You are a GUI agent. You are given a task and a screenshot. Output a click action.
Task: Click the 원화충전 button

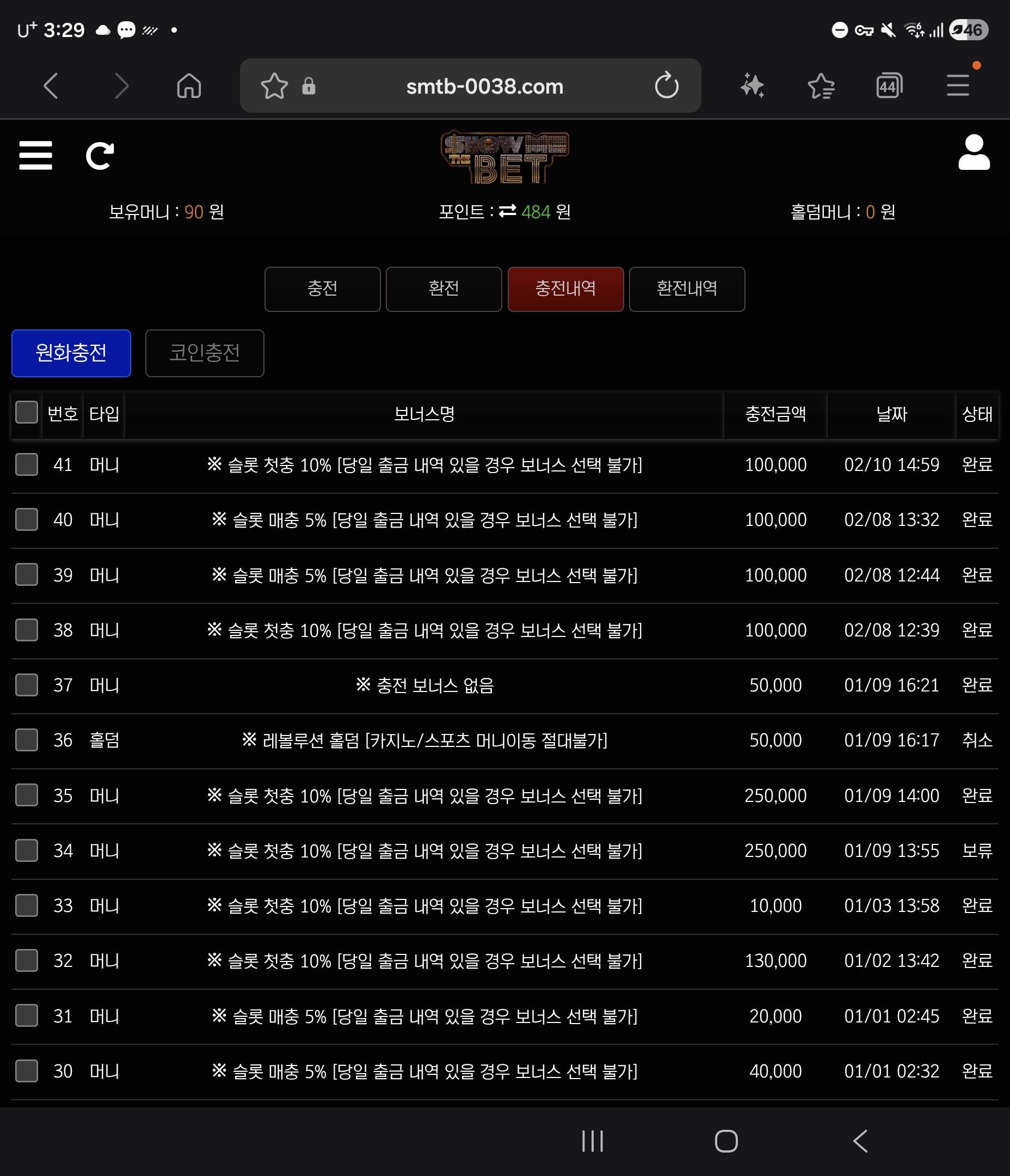70,353
